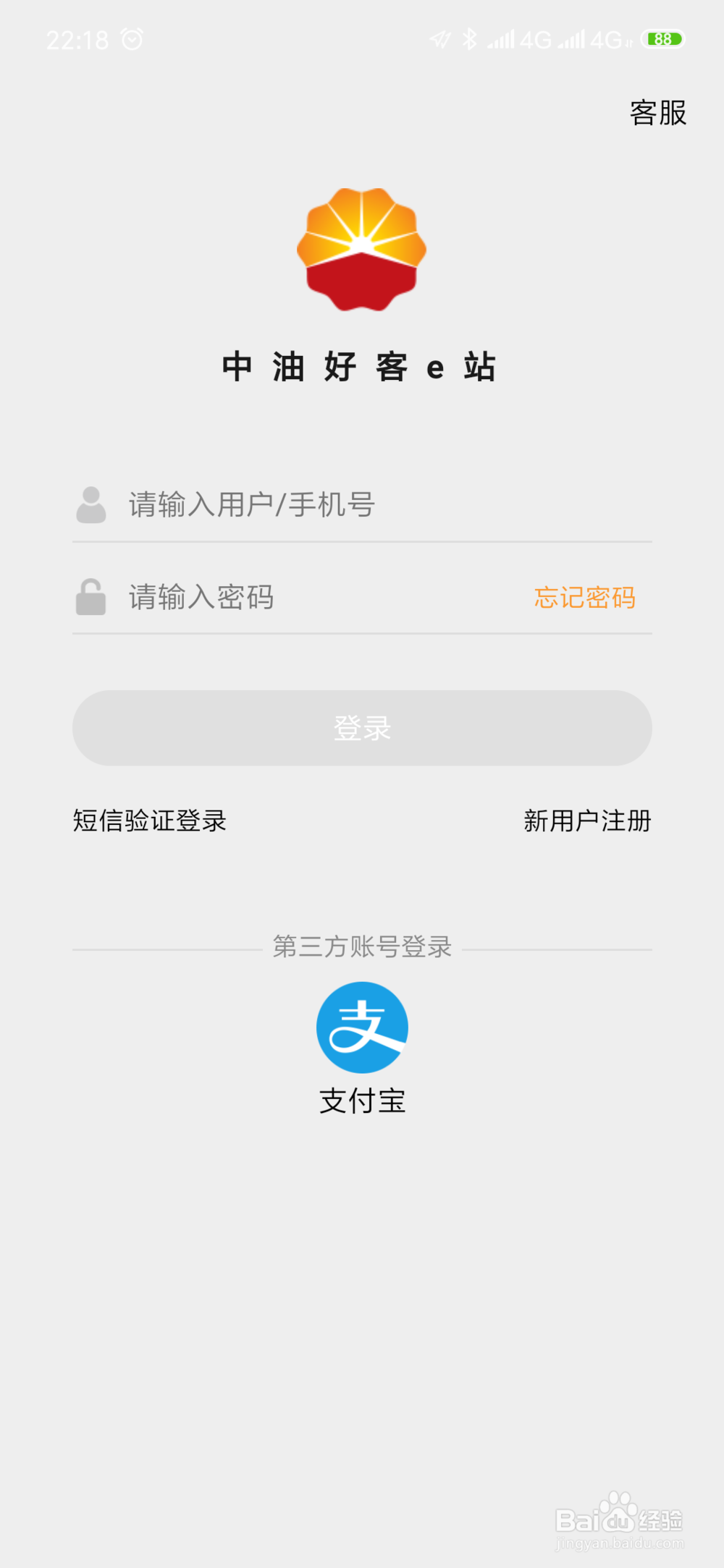Tap the alarm clock status bar icon
The image size is (724, 1568).
(x=130, y=38)
